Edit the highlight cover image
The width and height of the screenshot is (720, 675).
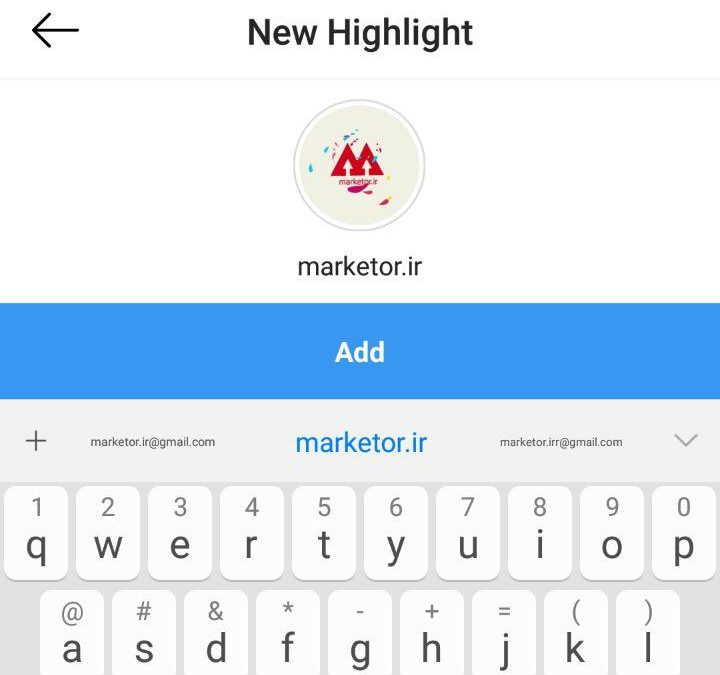[x=360, y=165]
